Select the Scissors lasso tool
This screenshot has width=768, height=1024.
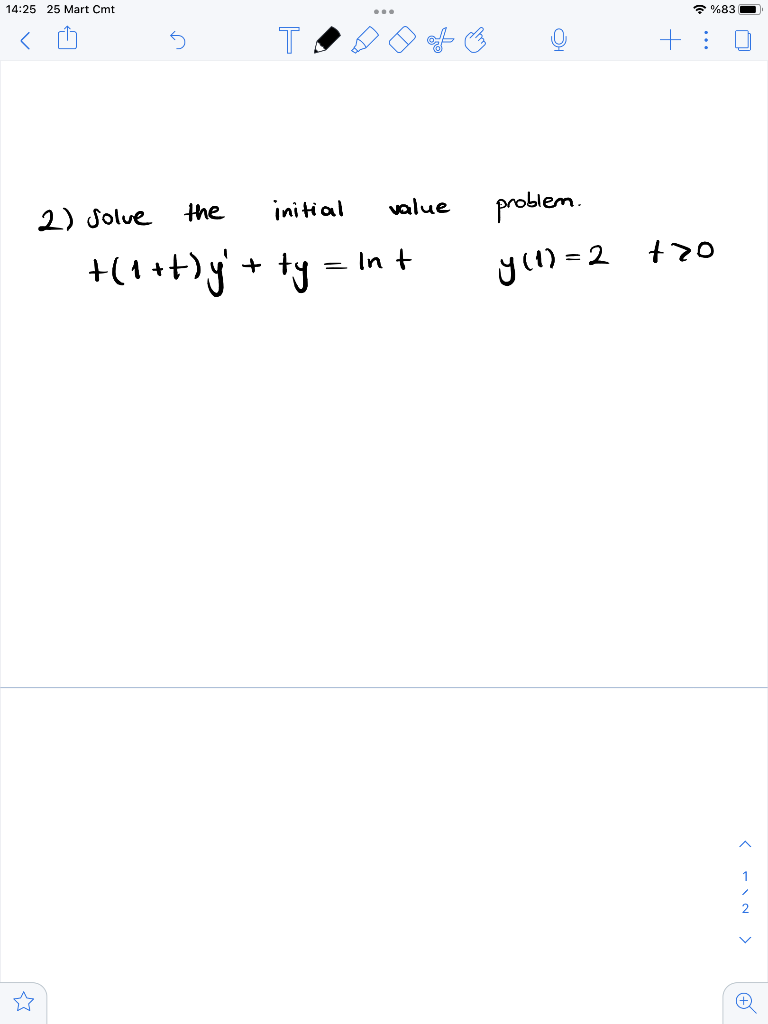click(439, 40)
